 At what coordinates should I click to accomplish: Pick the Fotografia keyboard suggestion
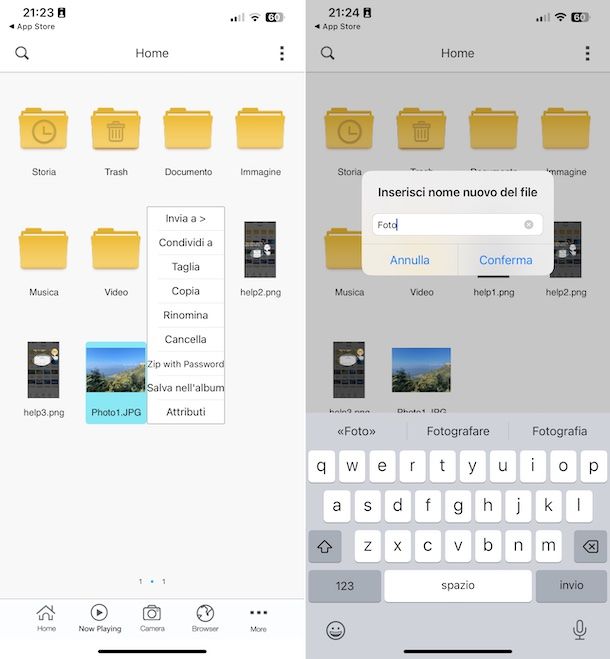pos(559,432)
